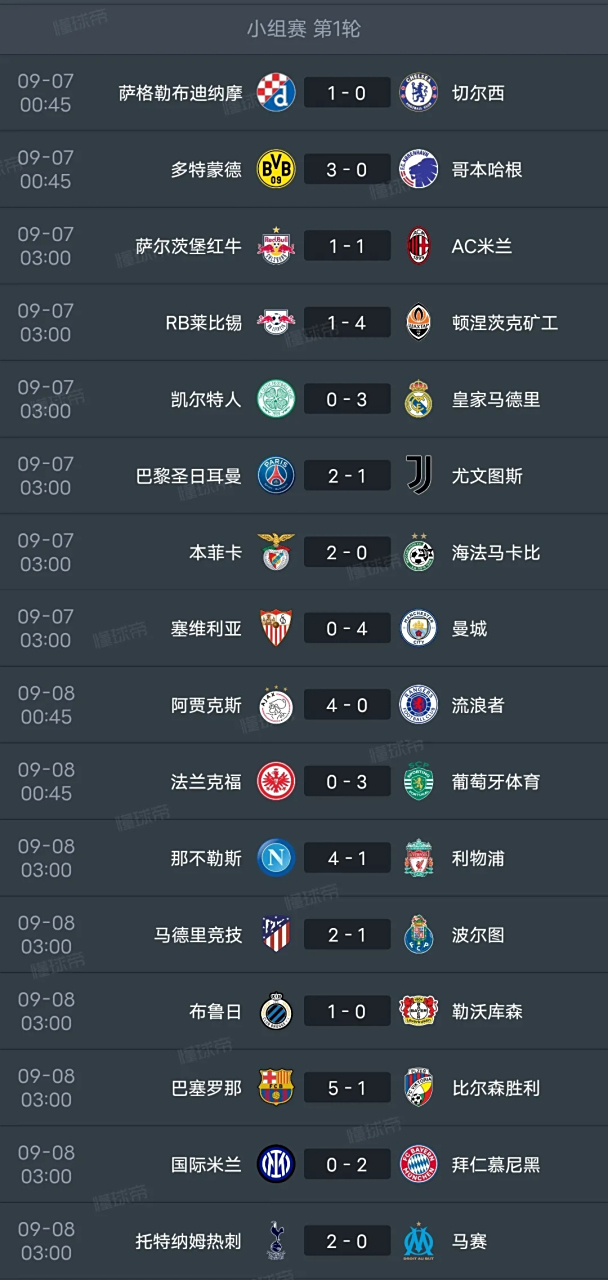Open the 本菲卡 vs 海法马卡比 match
The image size is (608, 1280).
346,552
